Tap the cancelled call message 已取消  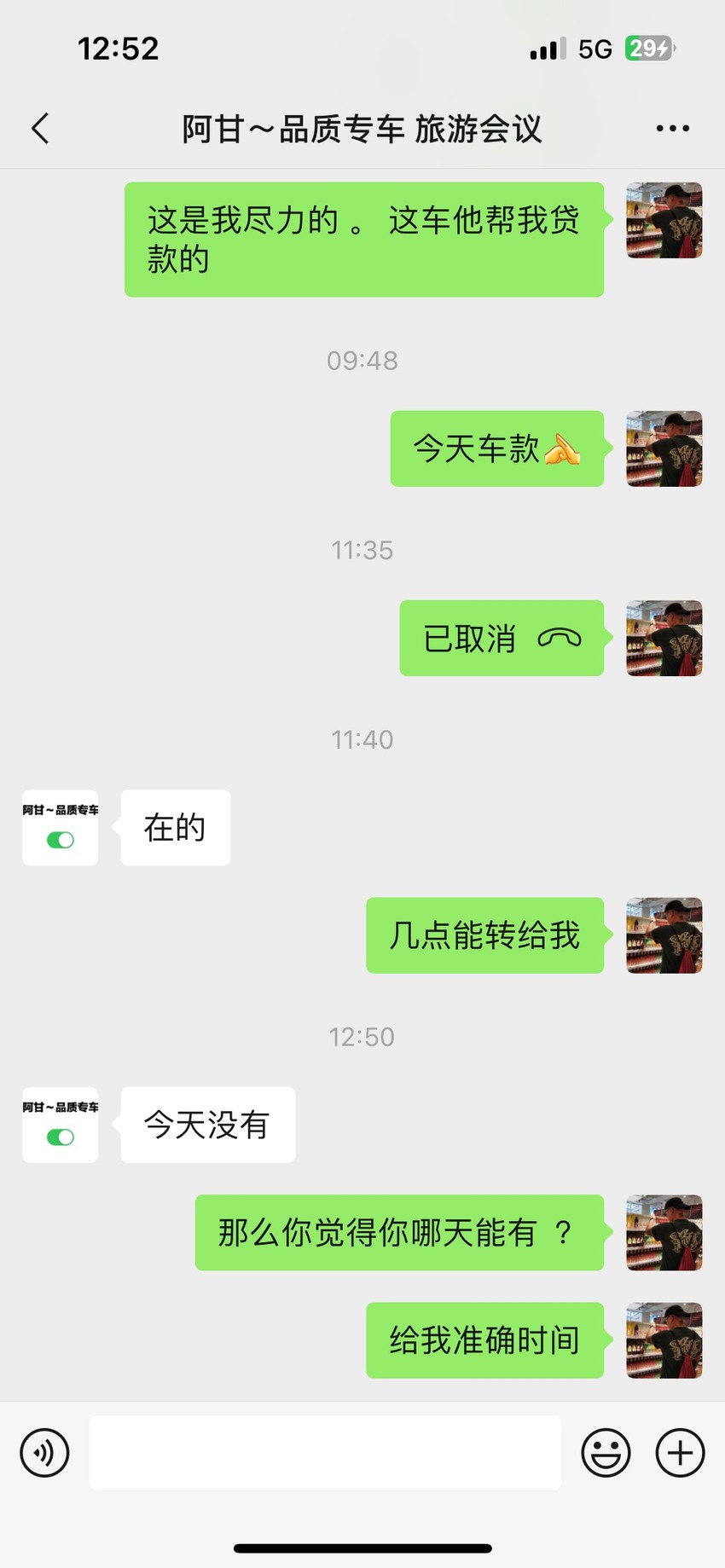502,638
